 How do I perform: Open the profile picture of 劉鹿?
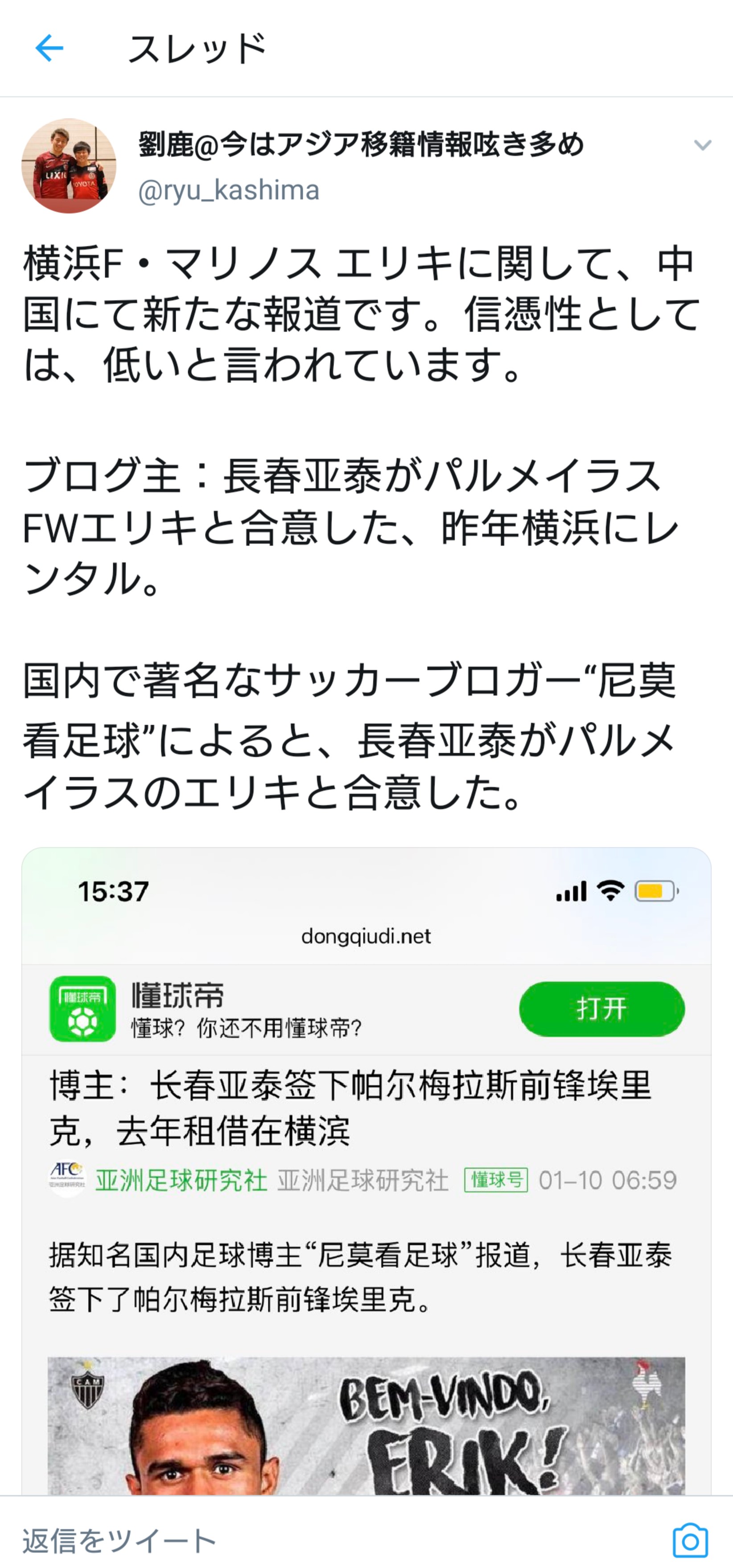(69, 166)
